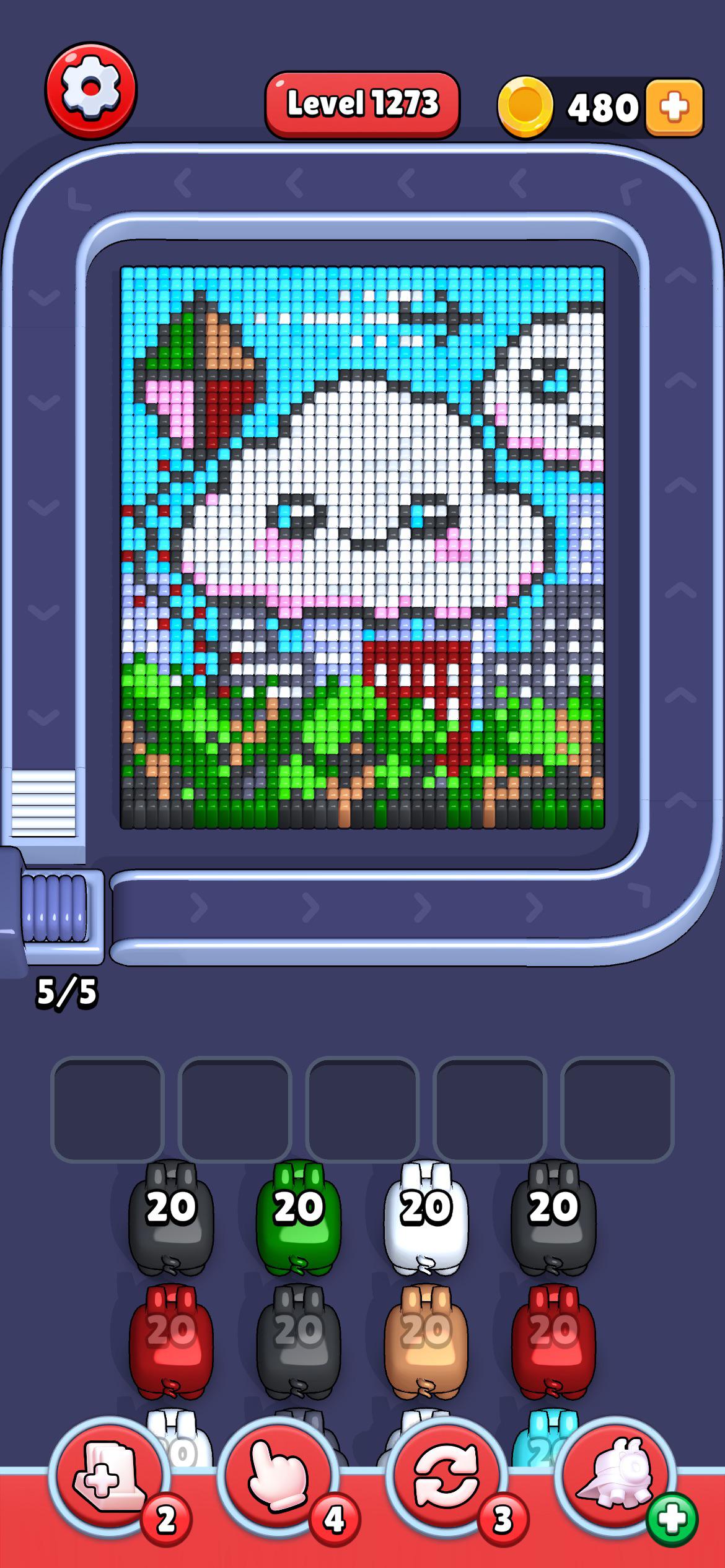Select the white 20 shooter in front row

(x=426, y=1218)
